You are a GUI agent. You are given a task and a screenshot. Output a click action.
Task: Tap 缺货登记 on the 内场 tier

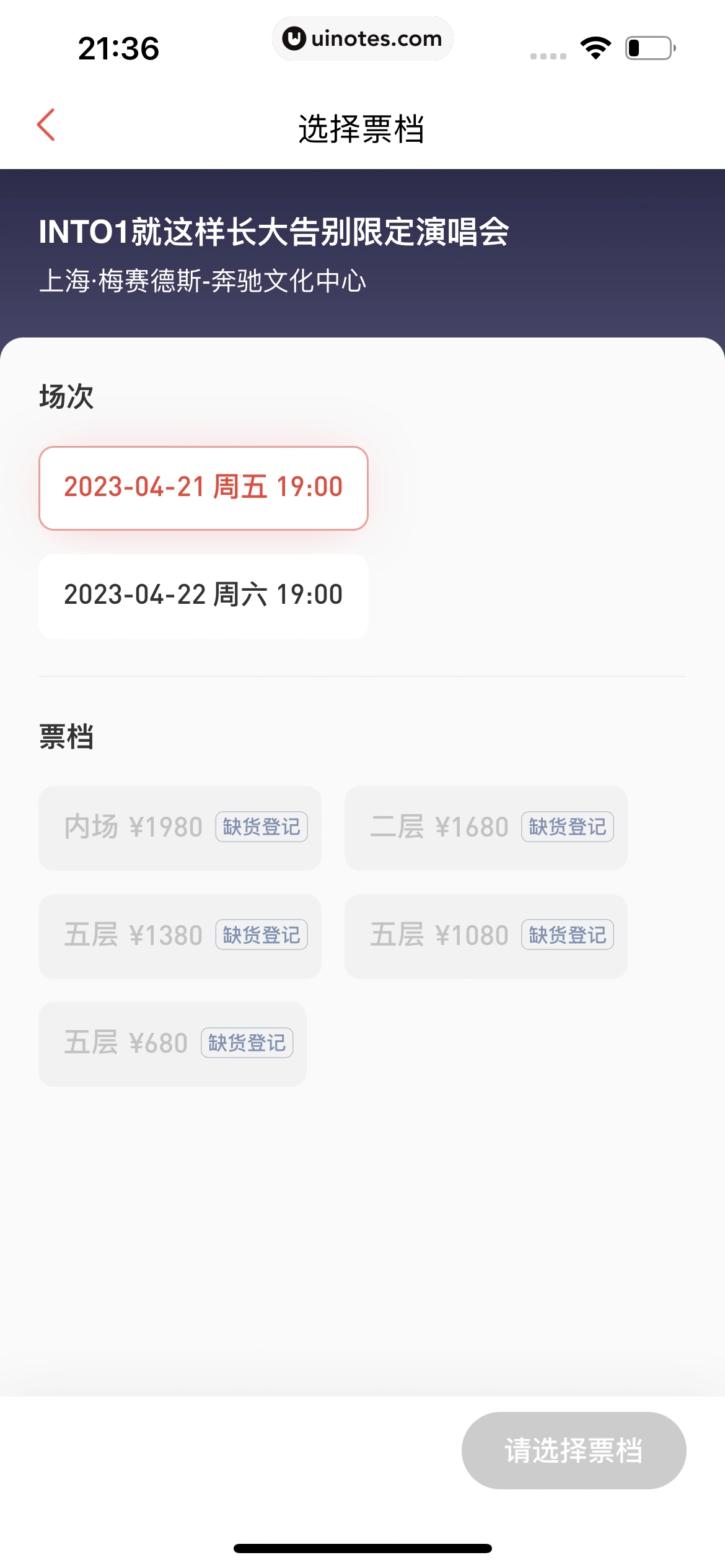tap(262, 827)
